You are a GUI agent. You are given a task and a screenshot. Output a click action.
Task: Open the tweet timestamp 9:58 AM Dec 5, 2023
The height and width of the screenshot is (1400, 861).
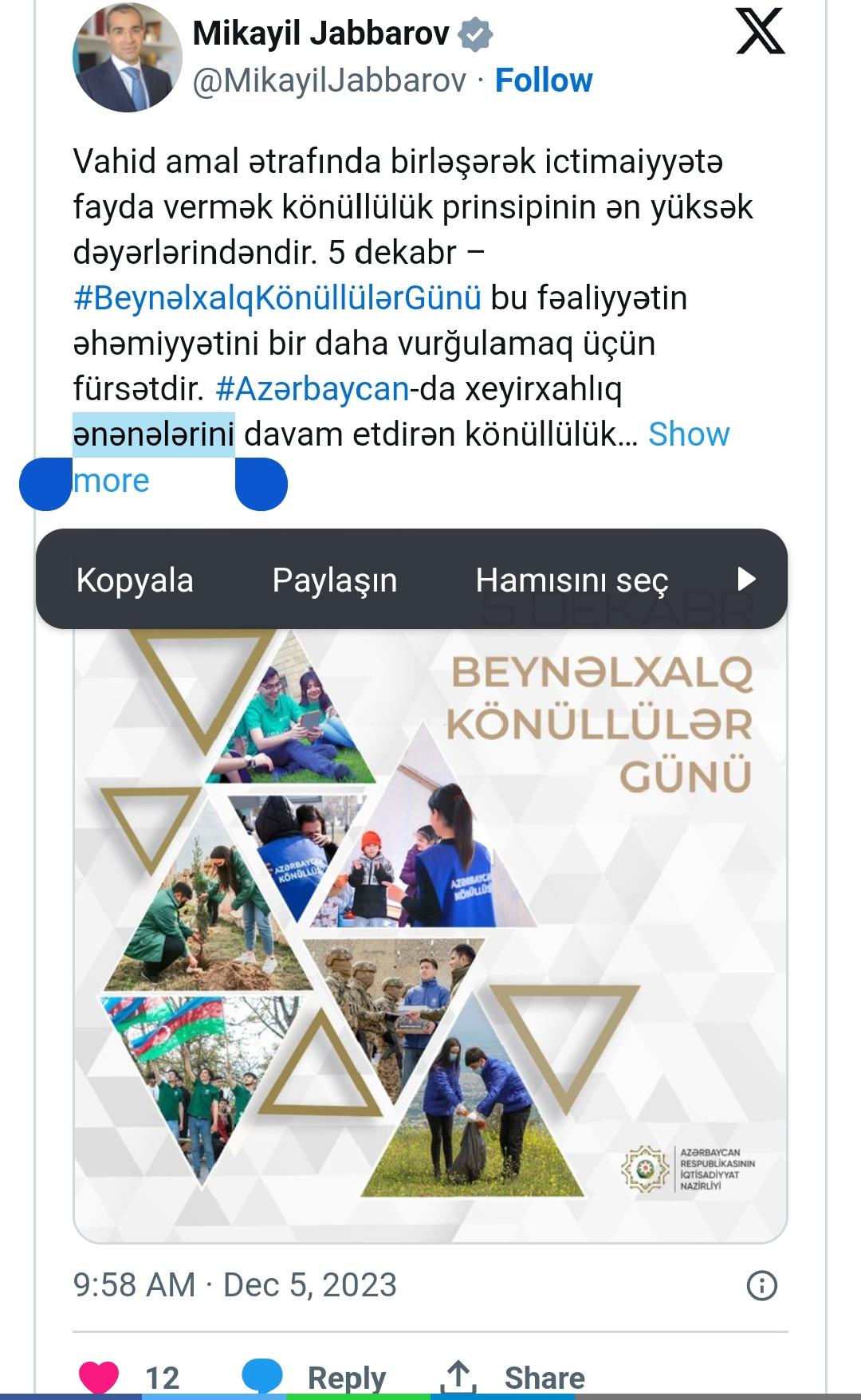[235, 1285]
